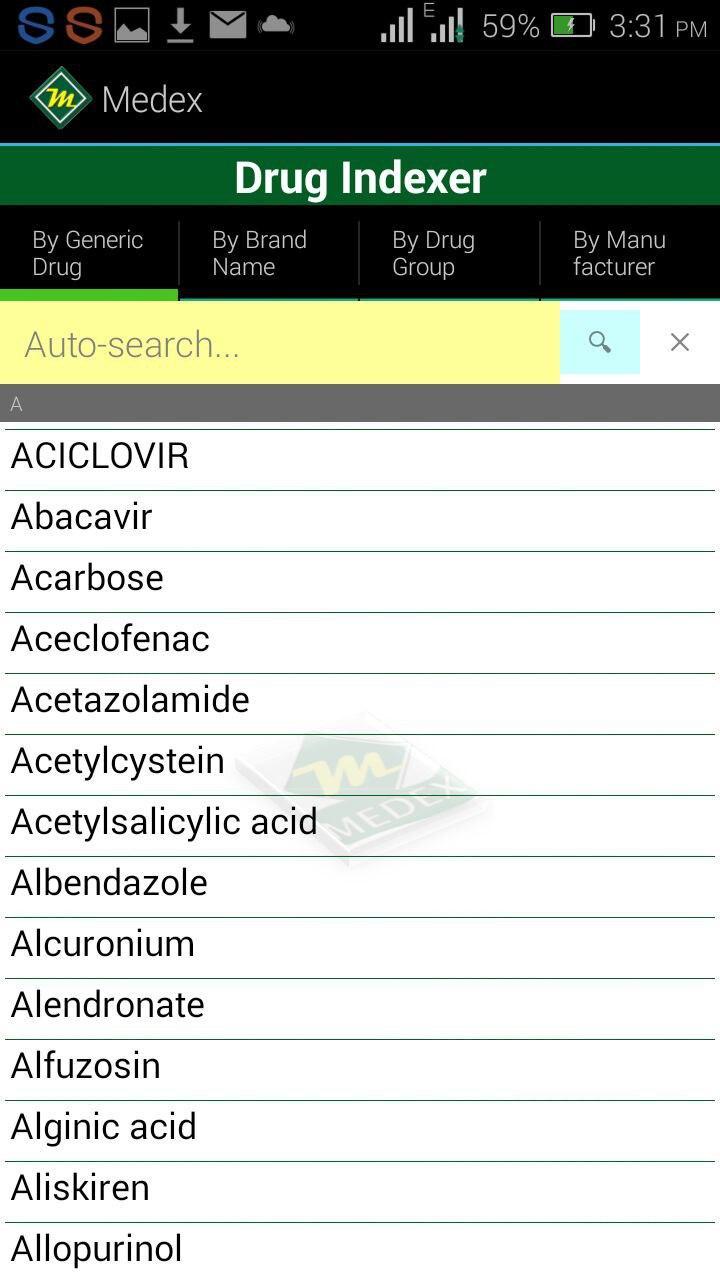This screenshot has height=1280, width=720.
Task: Open the Aceclofenac entry
Action: (x=360, y=640)
